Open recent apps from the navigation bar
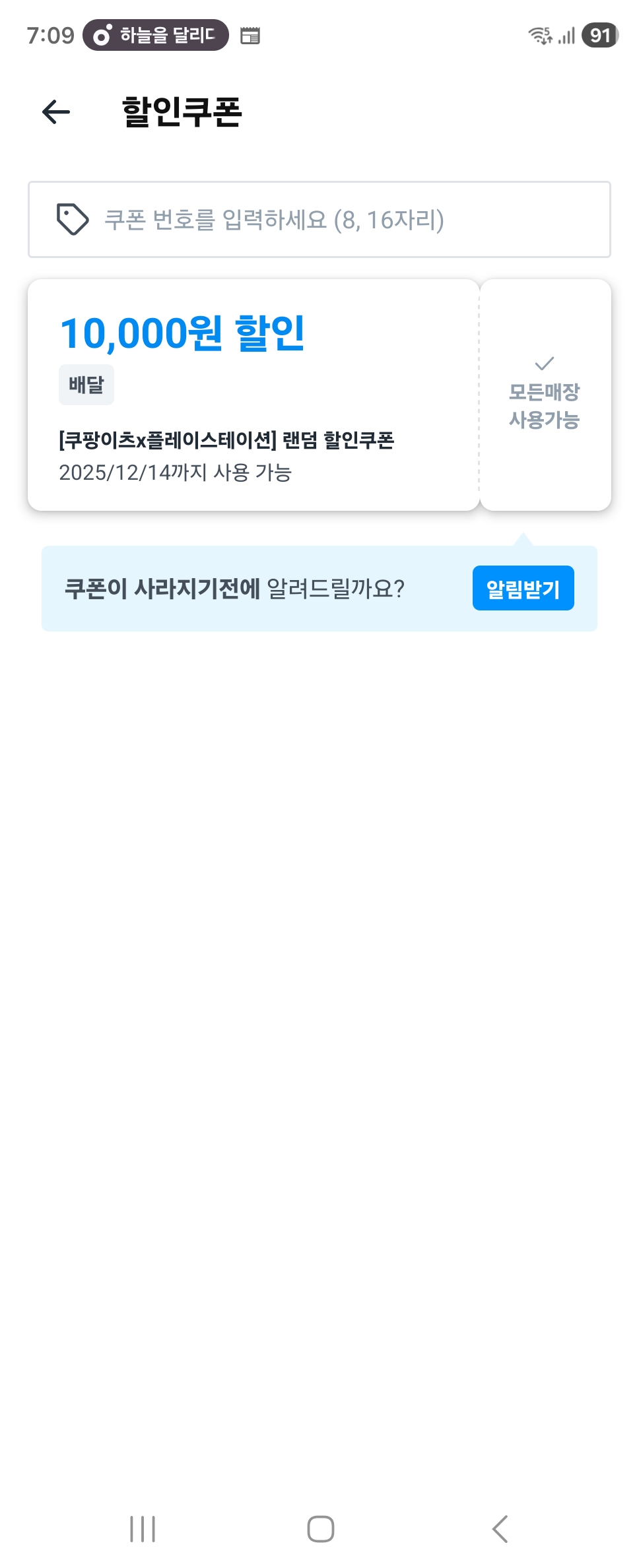This screenshot has height=1568, width=639. 143,1528
